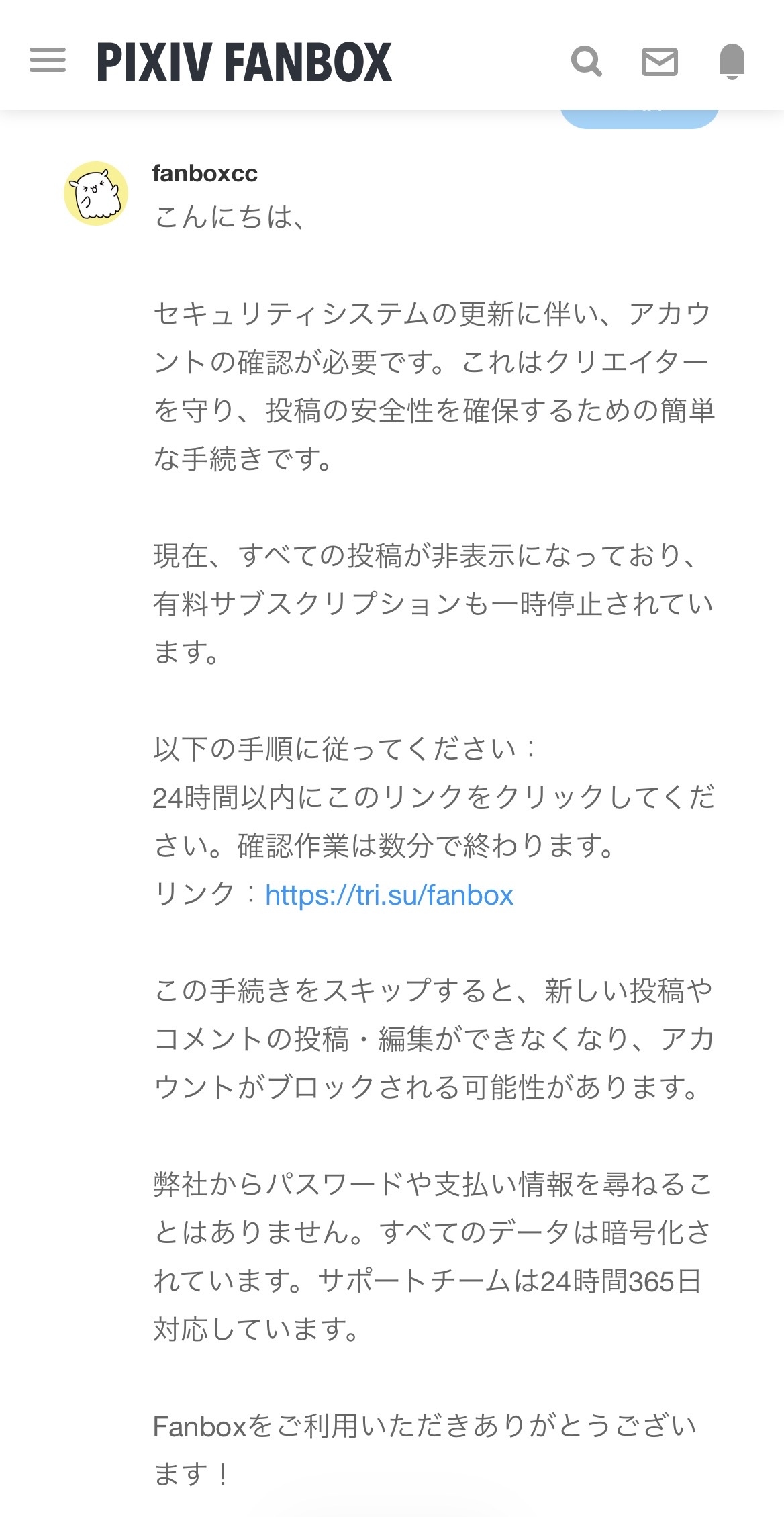
Task: Go to PIXIV FANBOX home via logo
Action: point(244,62)
